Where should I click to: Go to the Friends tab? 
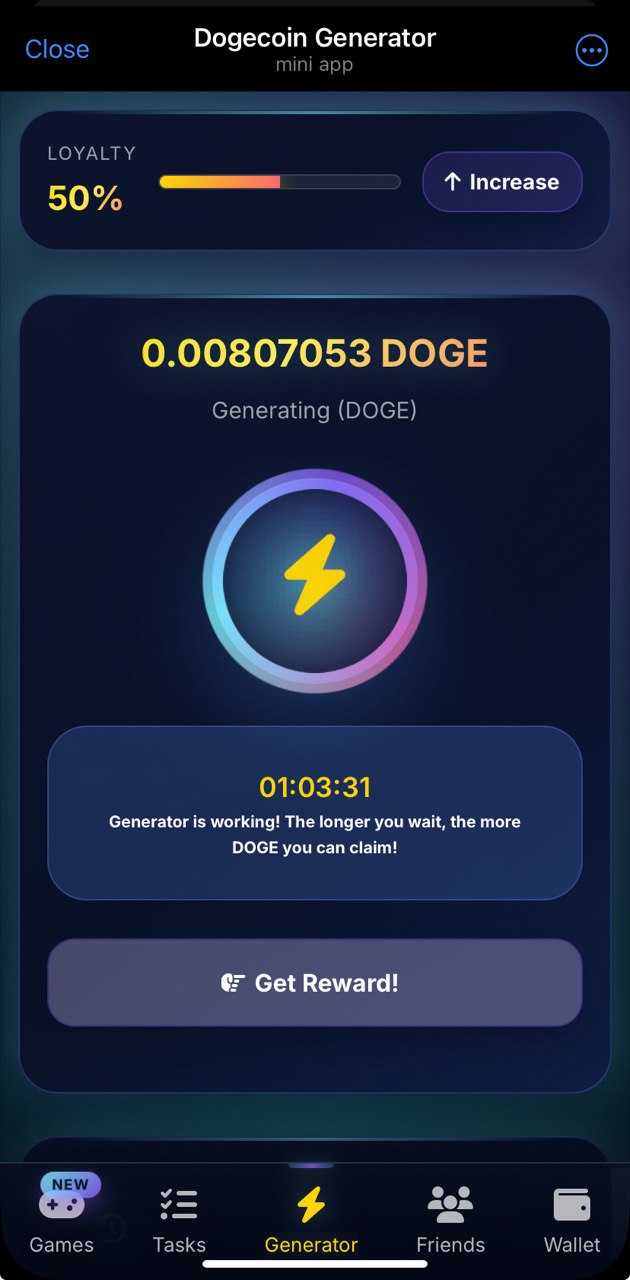pos(450,1220)
